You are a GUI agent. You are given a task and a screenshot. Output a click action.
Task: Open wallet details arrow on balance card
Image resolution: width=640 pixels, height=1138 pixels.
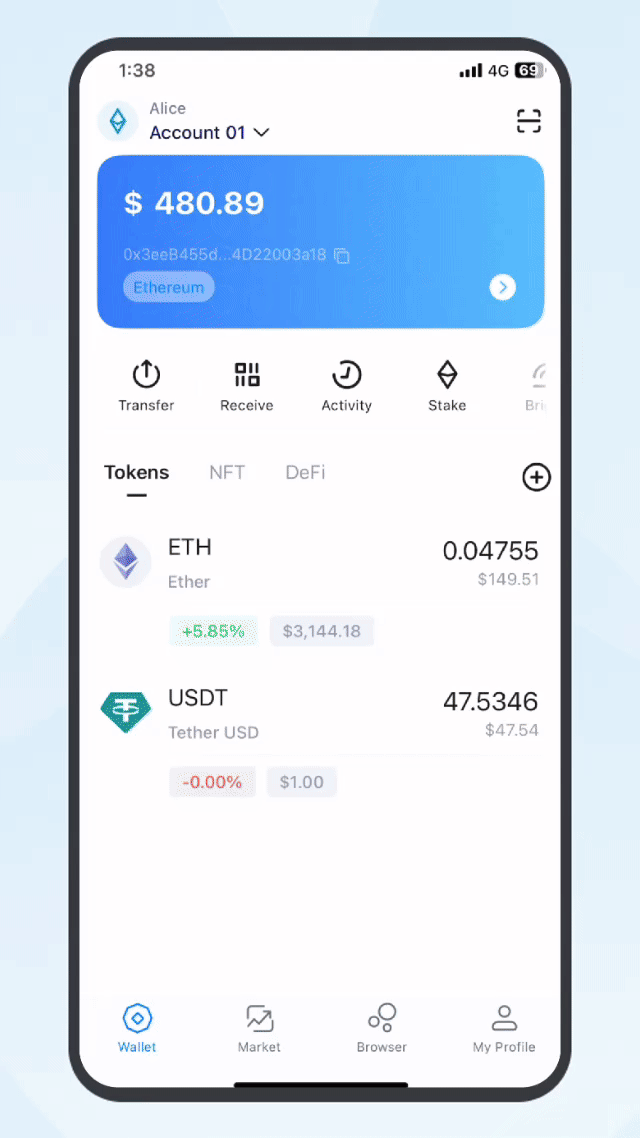click(x=502, y=288)
